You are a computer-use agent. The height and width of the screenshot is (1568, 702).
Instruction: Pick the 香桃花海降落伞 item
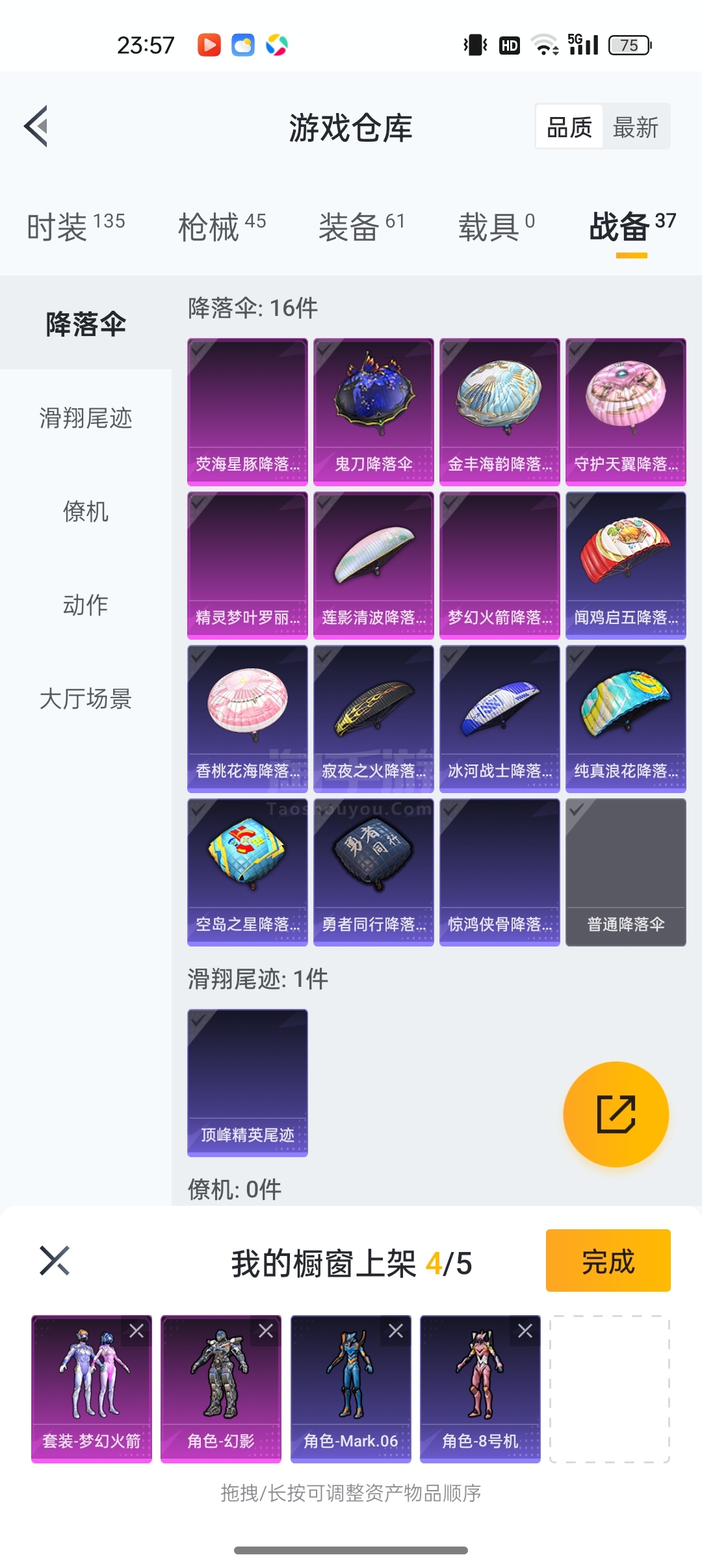click(x=247, y=718)
